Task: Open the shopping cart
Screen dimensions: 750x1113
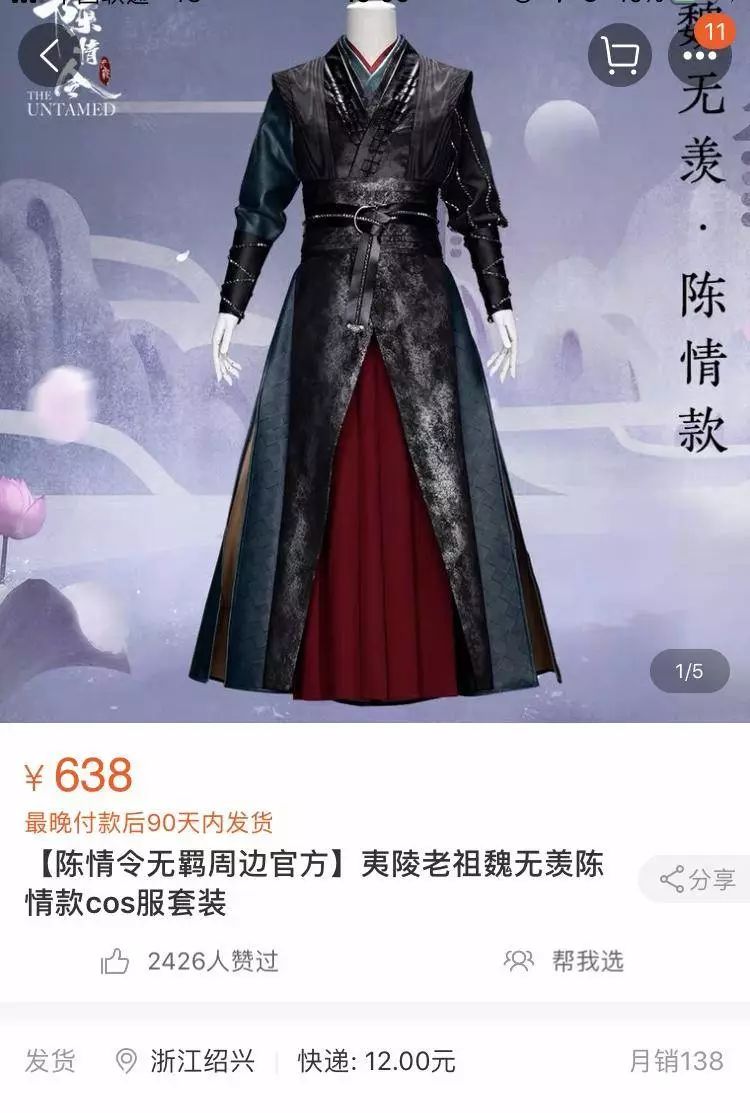Action: tap(619, 56)
